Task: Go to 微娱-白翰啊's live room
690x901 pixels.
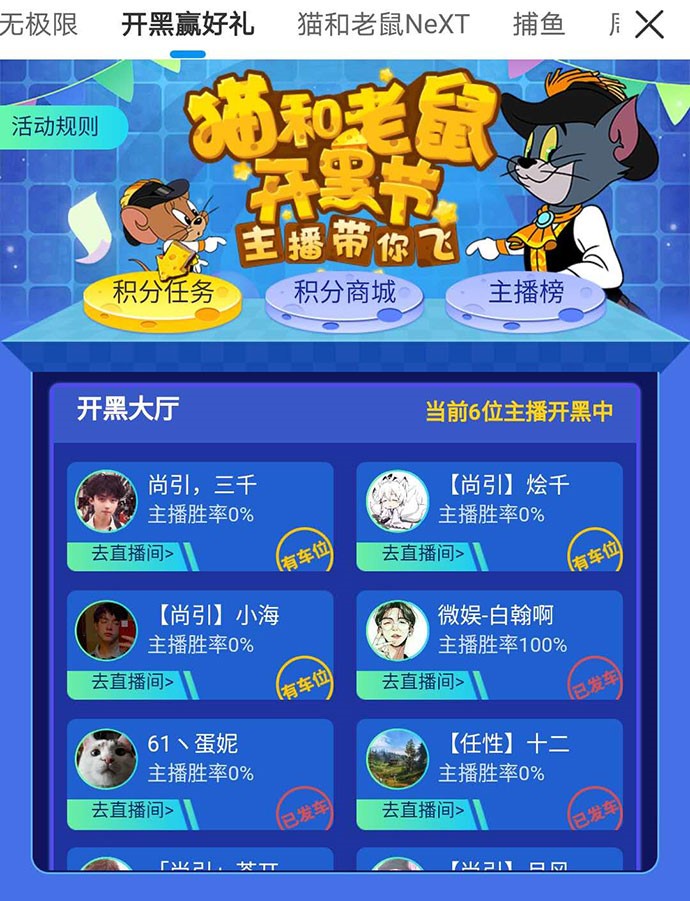Action: 422,682
